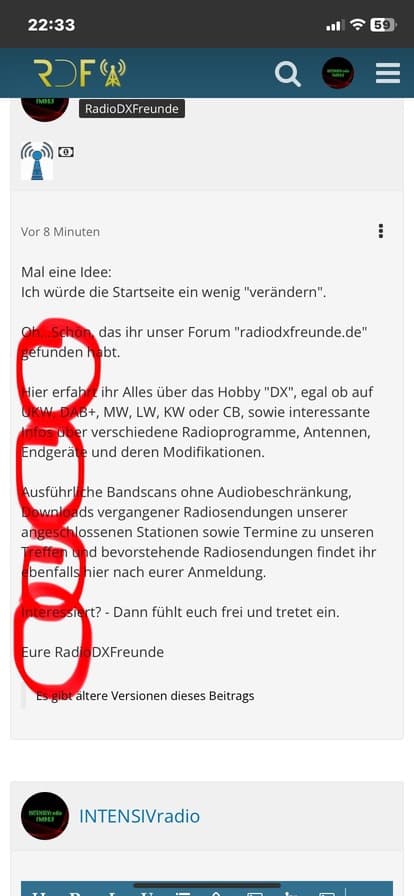Open the RadioDXFreunde user title badge
Viewport: 414px width, 896px height.
click(132, 109)
